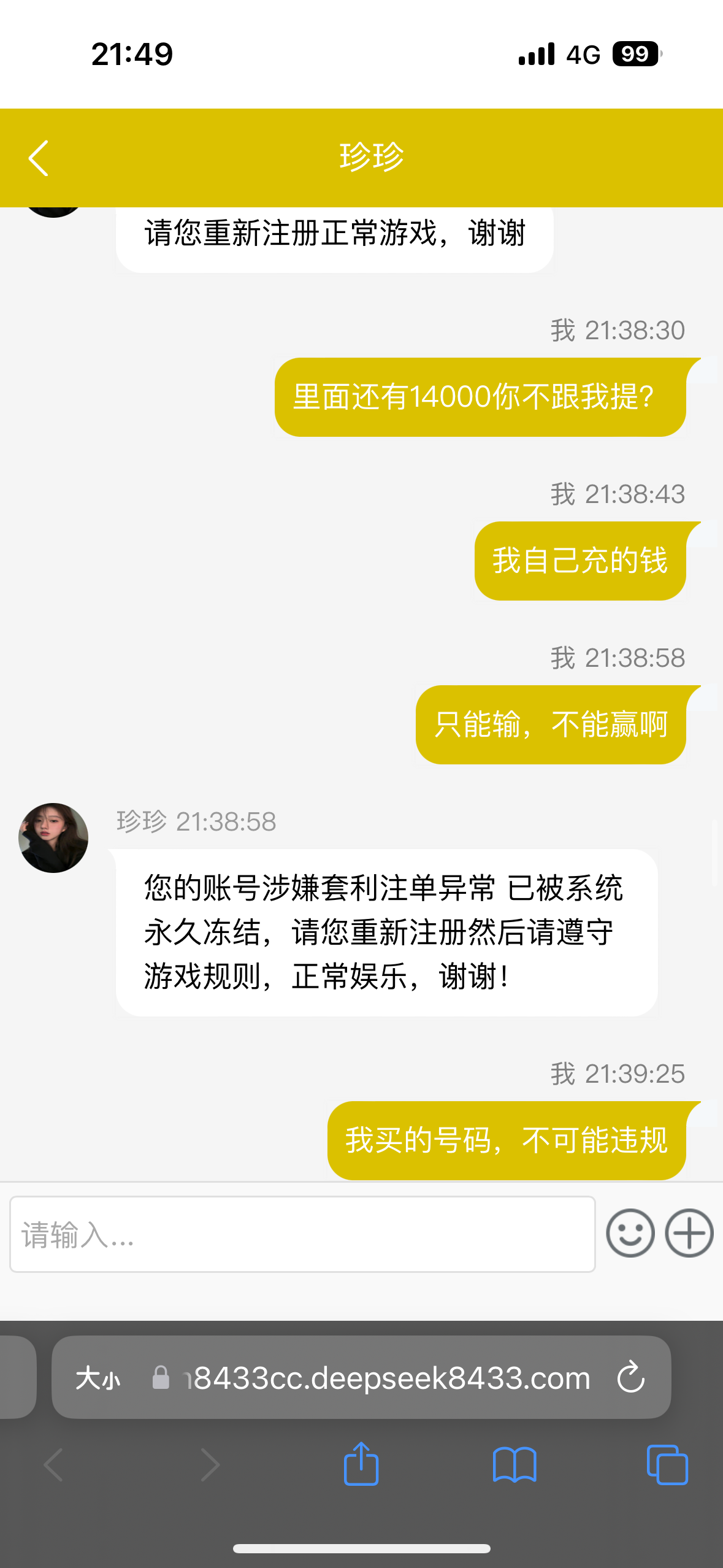723x1568 pixels.
Task: Tap the browser address bar URL
Action: pyautogui.click(x=386, y=1378)
